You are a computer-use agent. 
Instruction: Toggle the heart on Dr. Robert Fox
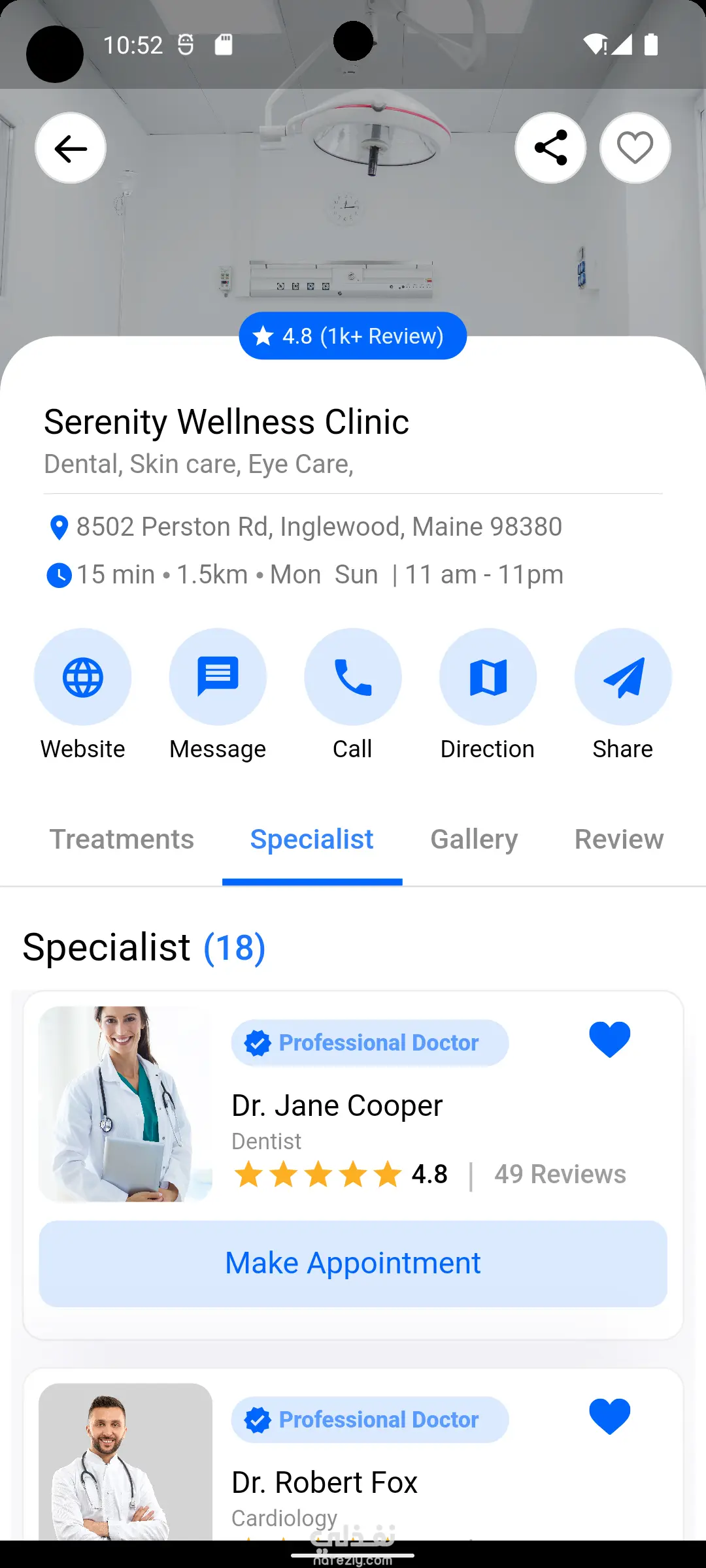click(x=609, y=1416)
